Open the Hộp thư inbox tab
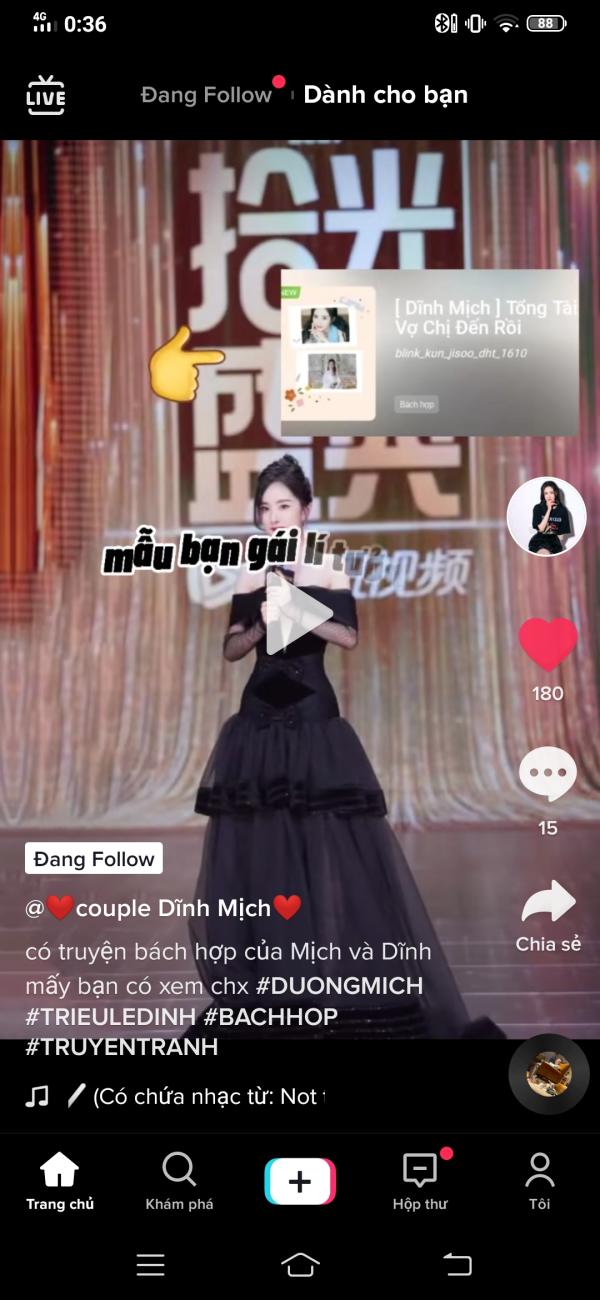 (420, 1180)
